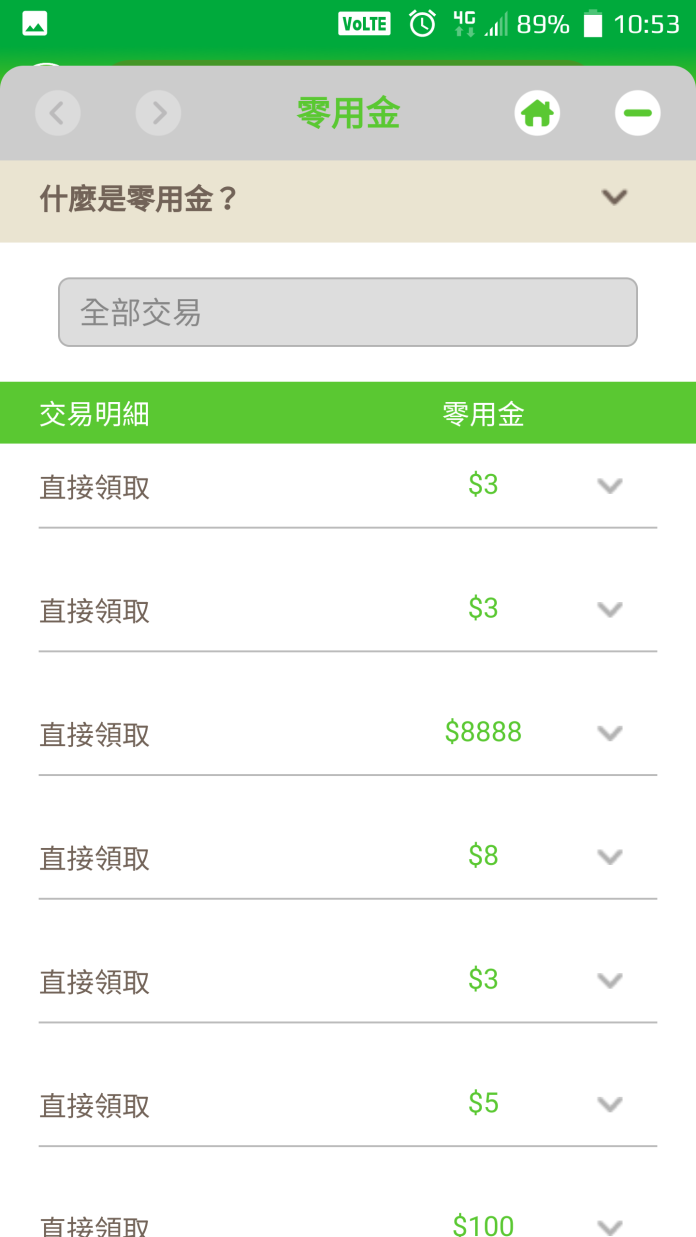Expand the $8888 transaction details
Screen dimensions: 696x1237
pos(610,733)
